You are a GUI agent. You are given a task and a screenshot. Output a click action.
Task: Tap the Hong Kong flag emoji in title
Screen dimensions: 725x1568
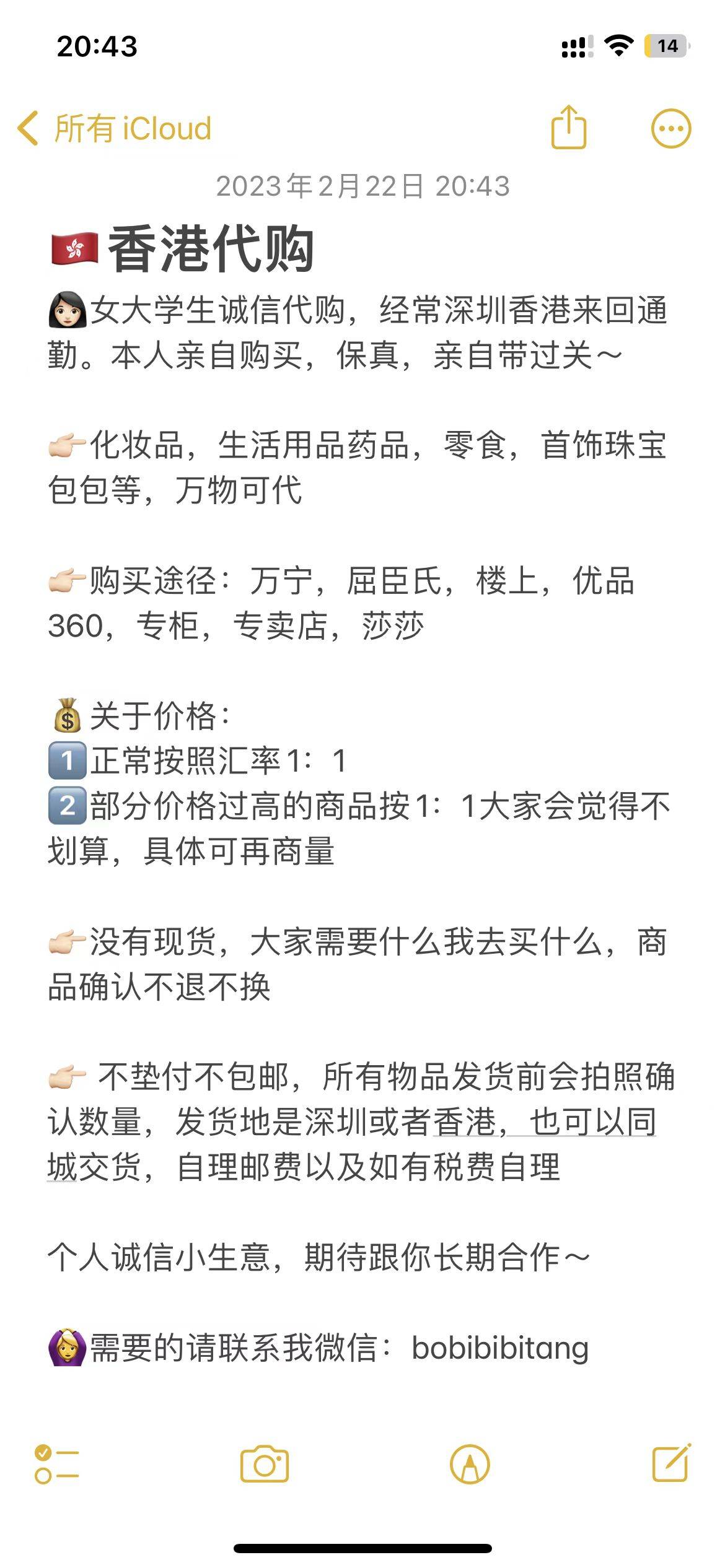74,247
